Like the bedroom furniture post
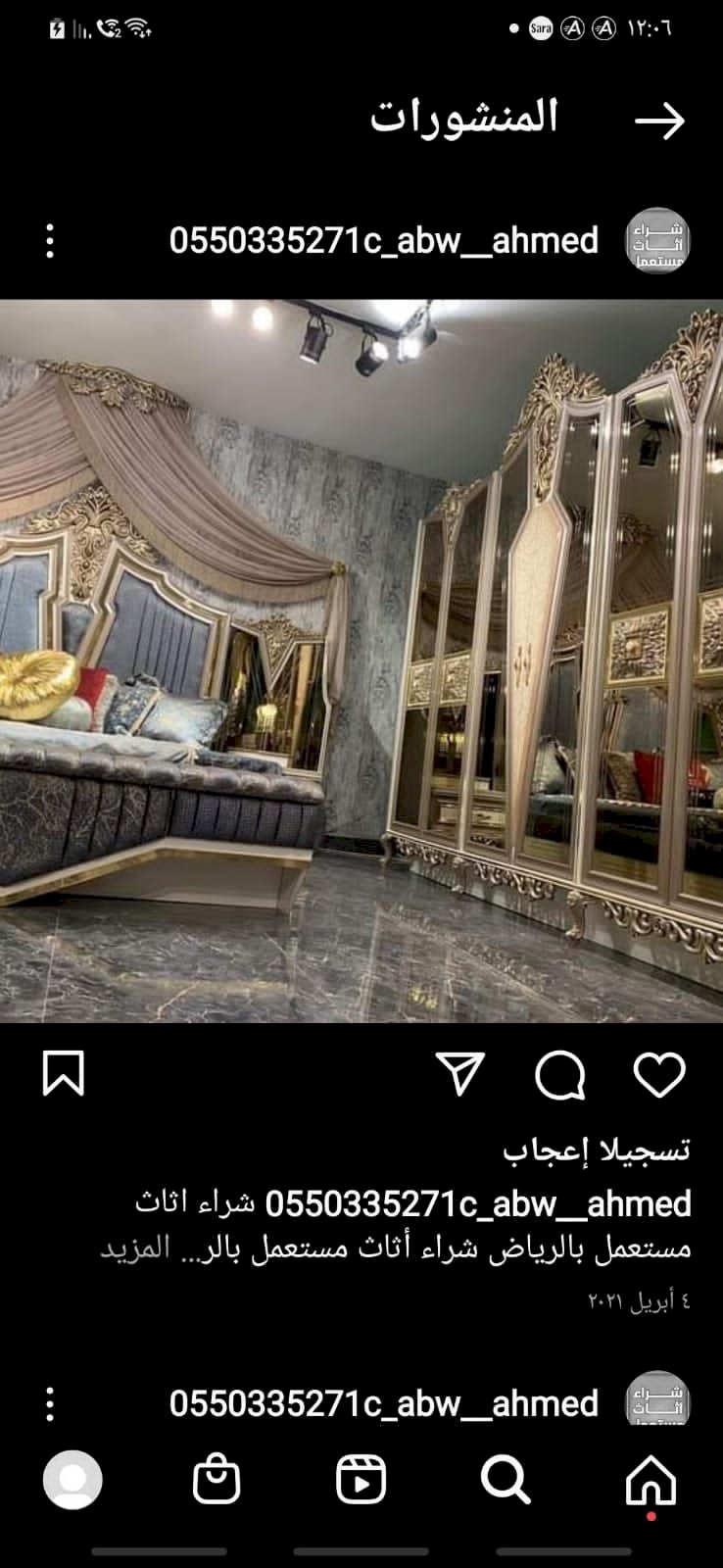This screenshot has width=723, height=1568. (659, 1075)
